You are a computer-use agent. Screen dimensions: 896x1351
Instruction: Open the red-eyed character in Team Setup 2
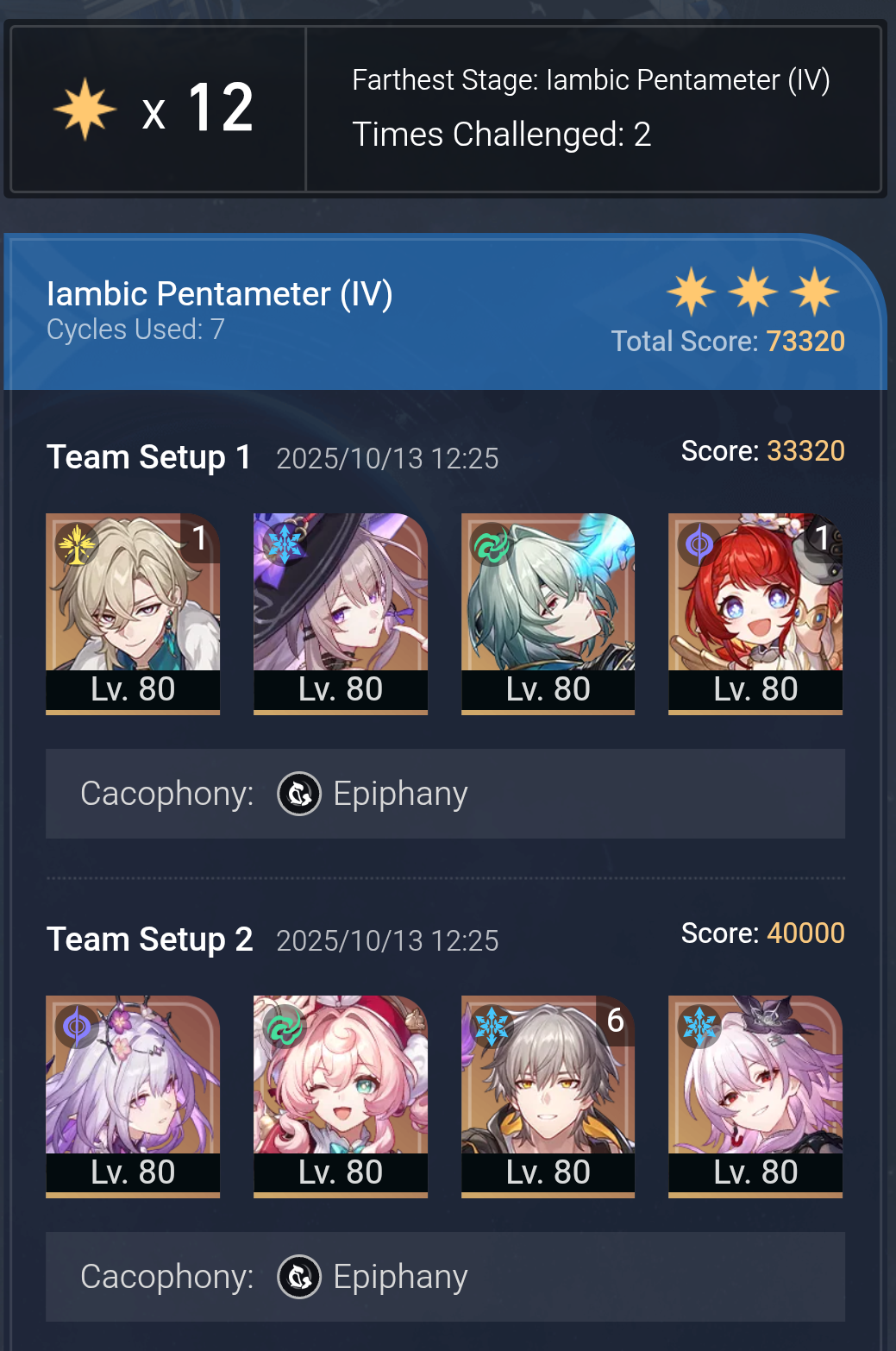click(755, 1096)
